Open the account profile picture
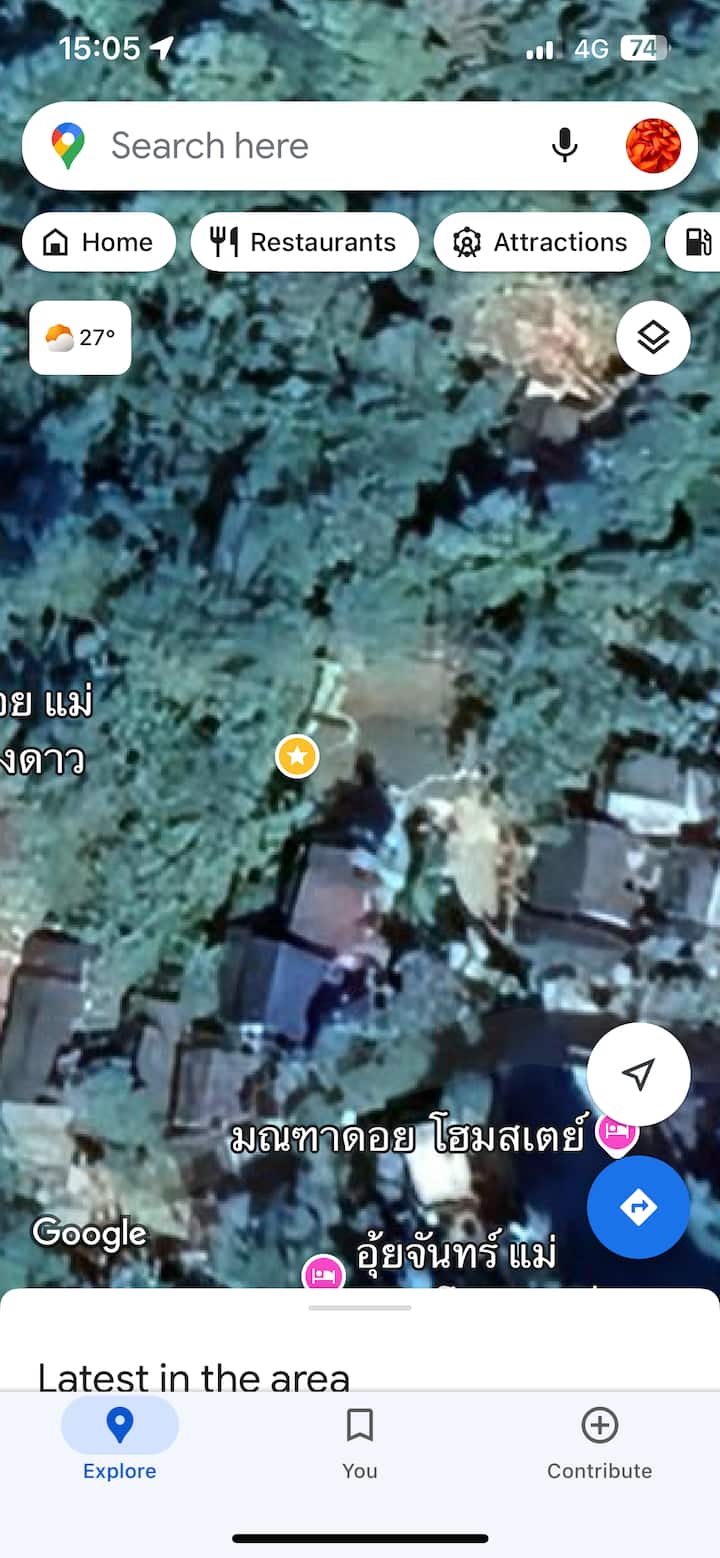The image size is (720, 1558). pyautogui.click(x=653, y=146)
